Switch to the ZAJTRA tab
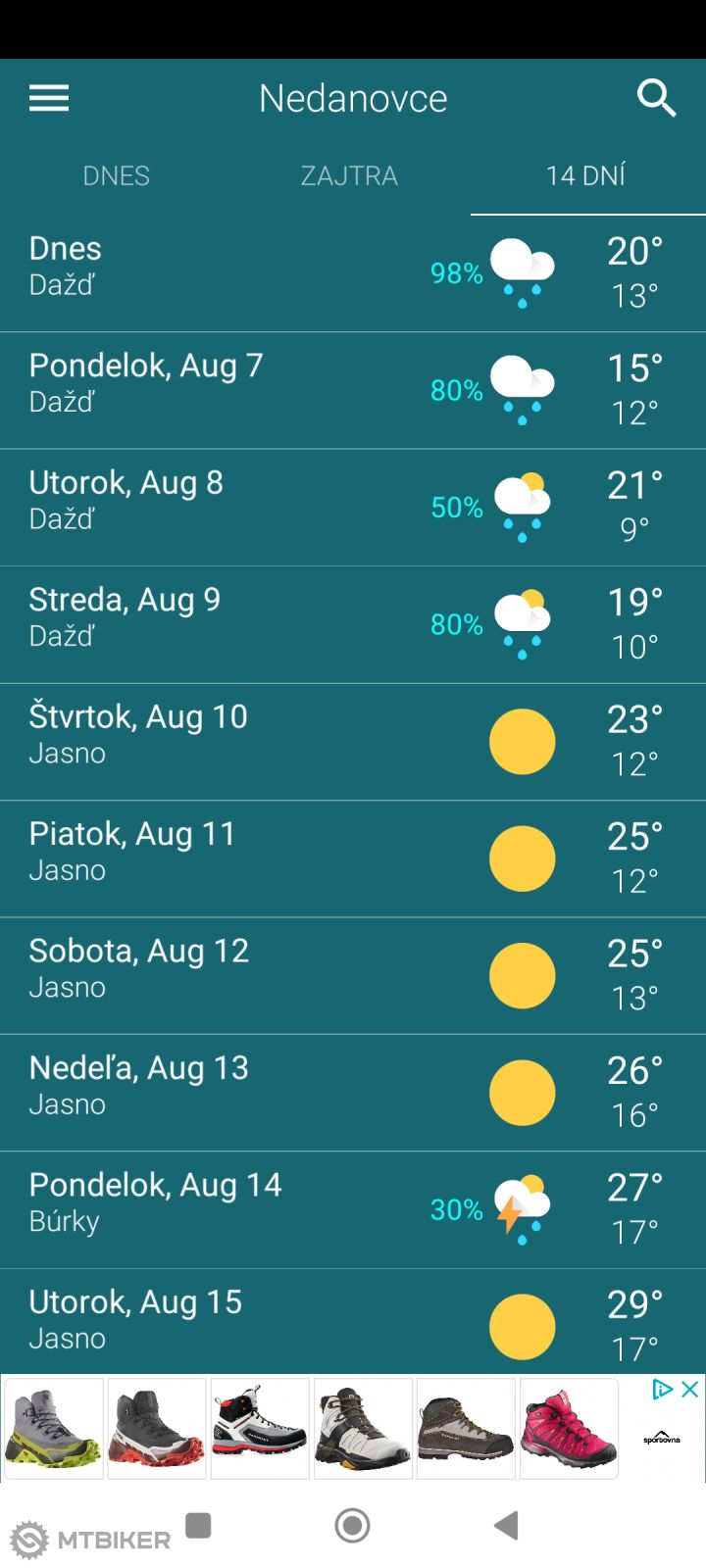This screenshot has height=1568, width=706. point(349,176)
